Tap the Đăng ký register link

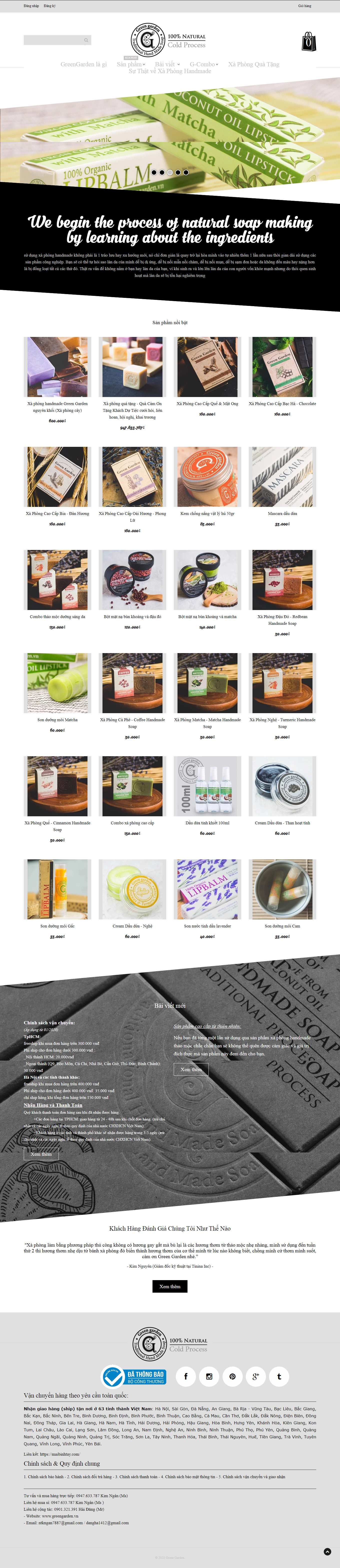[x=49, y=6]
